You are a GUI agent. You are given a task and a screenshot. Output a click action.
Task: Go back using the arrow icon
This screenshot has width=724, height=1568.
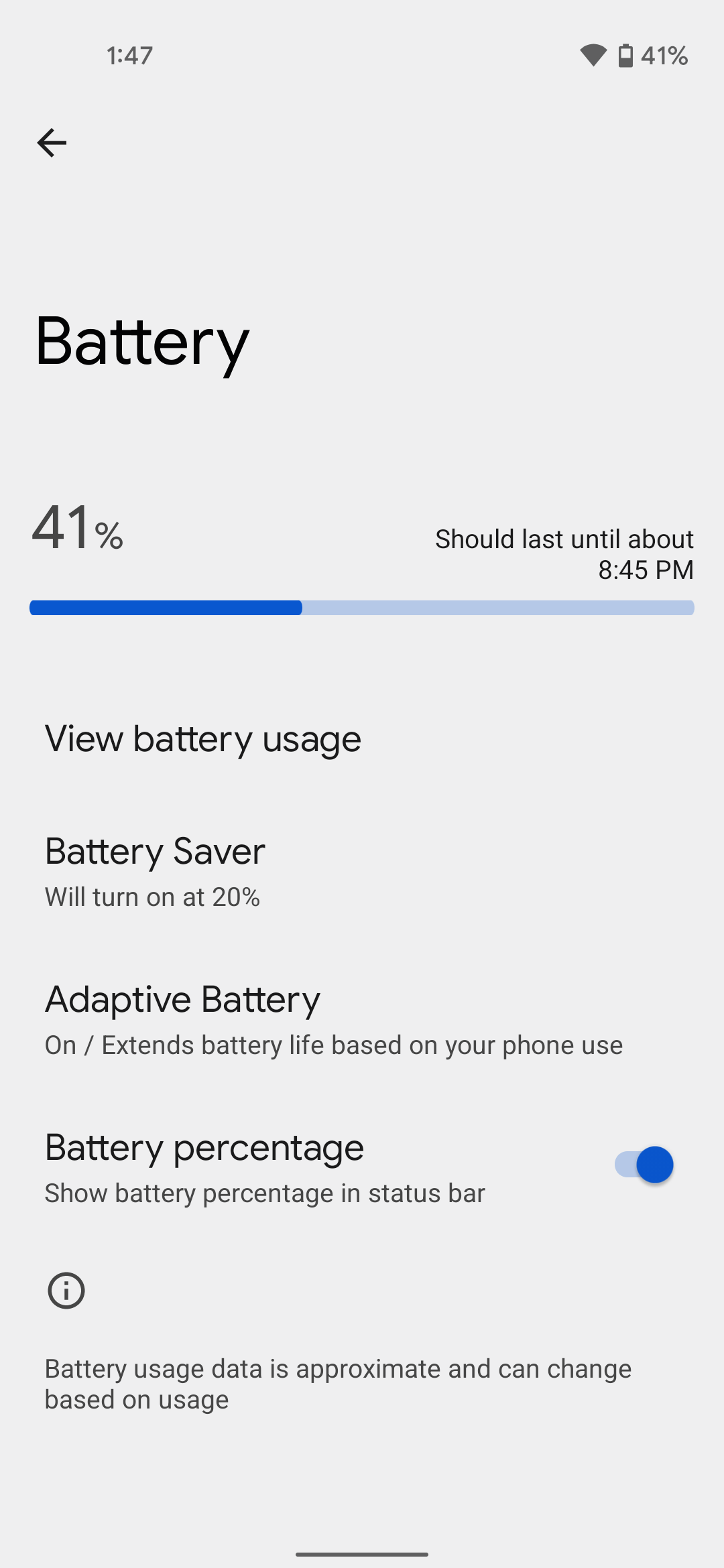click(x=52, y=143)
